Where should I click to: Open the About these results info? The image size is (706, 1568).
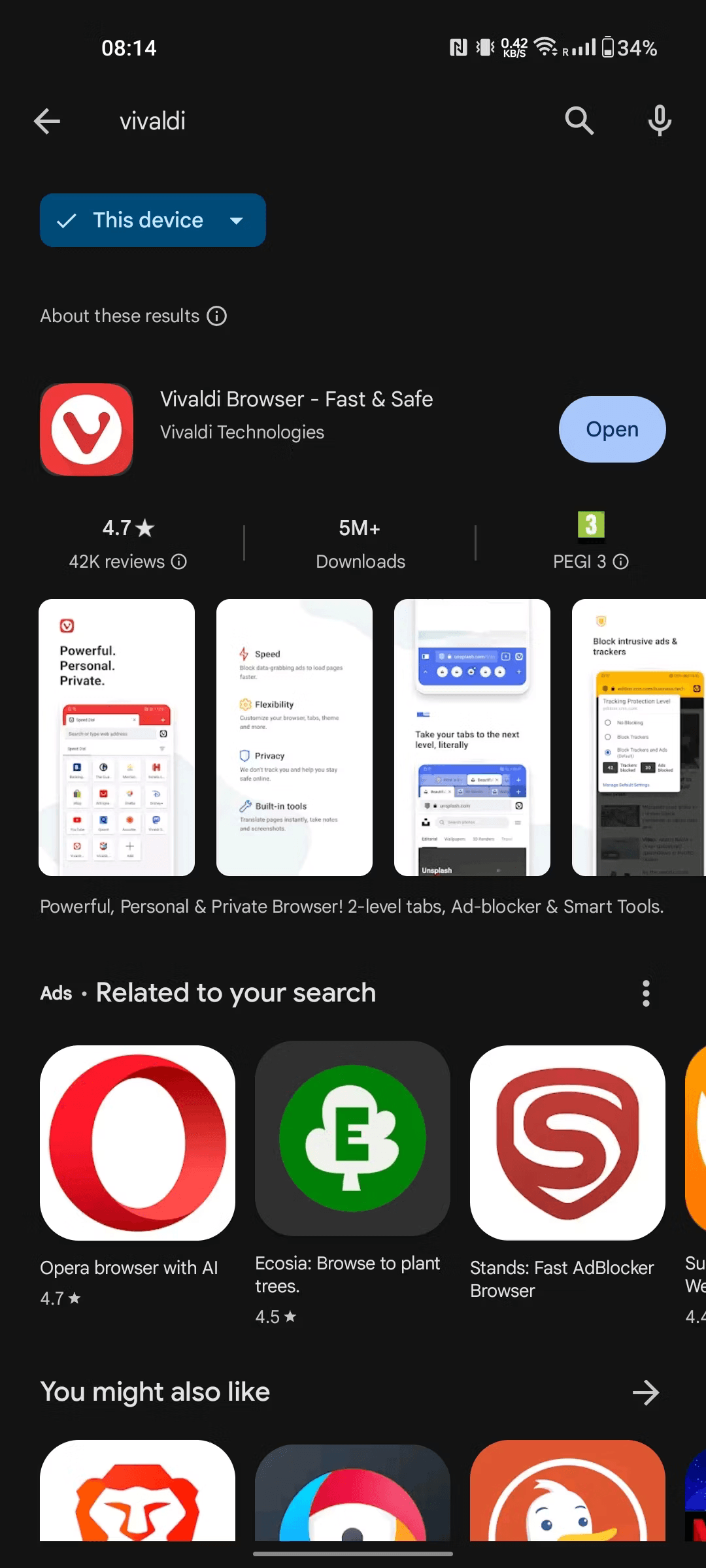pos(216,316)
